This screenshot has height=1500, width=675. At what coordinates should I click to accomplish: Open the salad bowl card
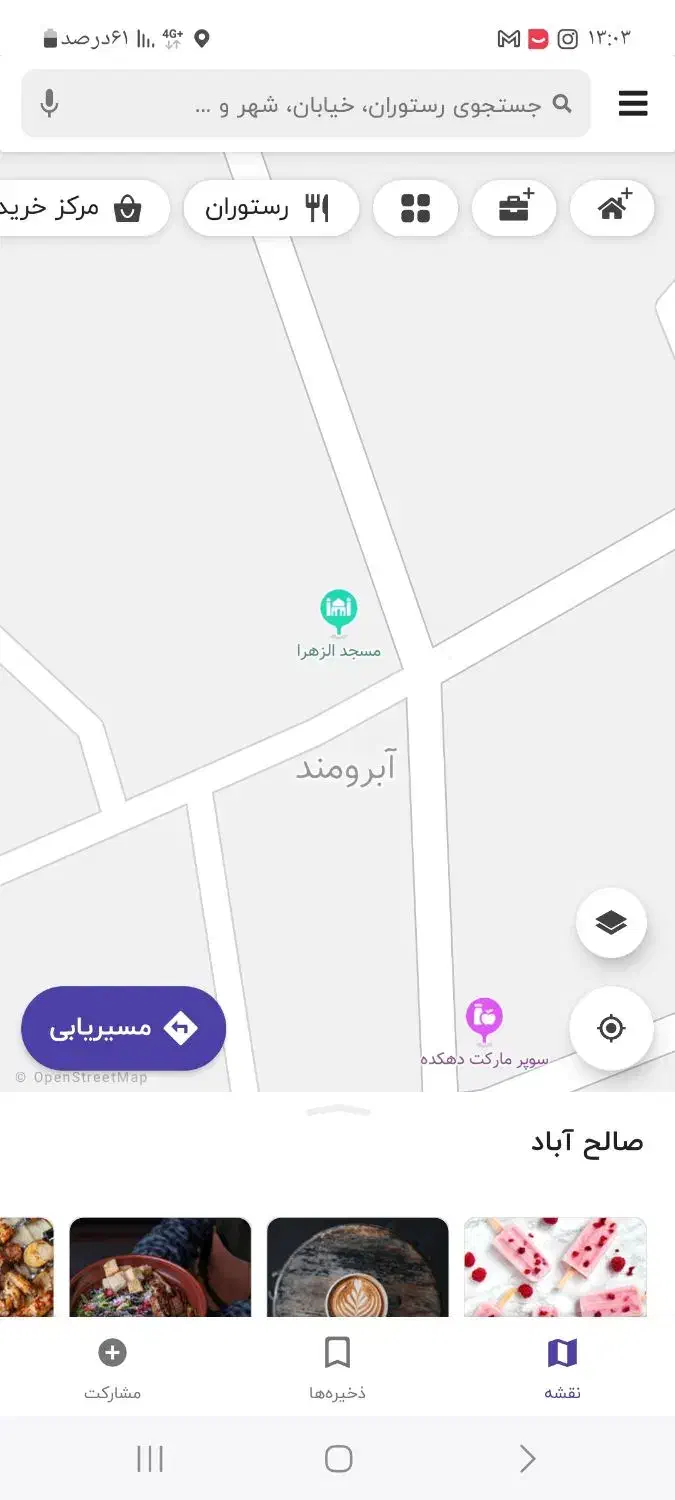point(160,1266)
